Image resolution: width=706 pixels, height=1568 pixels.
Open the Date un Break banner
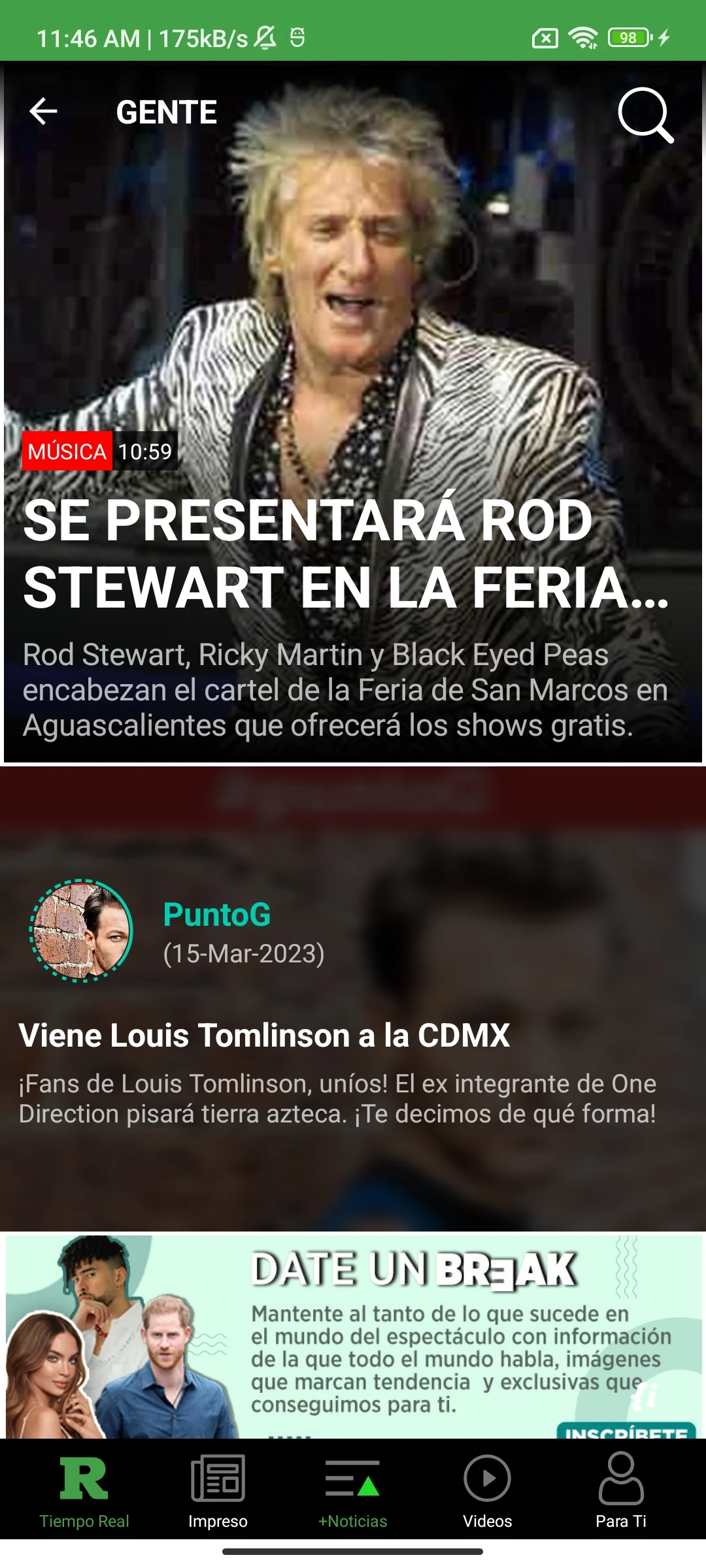click(353, 1336)
